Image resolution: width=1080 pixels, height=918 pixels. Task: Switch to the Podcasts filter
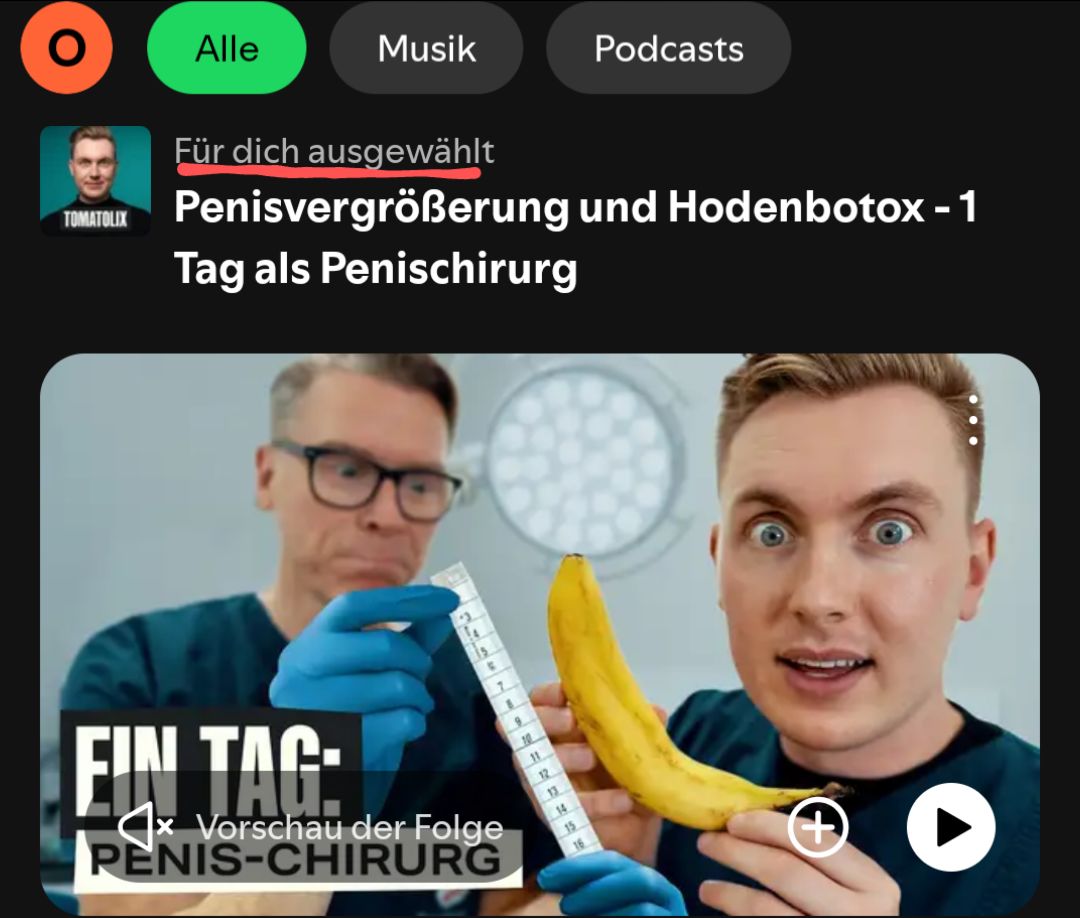click(x=668, y=48)
